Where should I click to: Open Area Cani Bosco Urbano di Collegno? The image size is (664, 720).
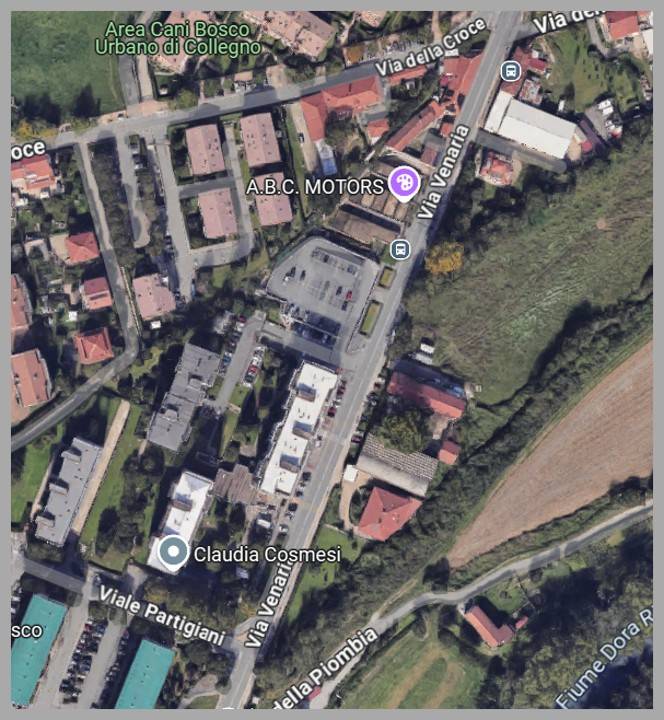178,38
